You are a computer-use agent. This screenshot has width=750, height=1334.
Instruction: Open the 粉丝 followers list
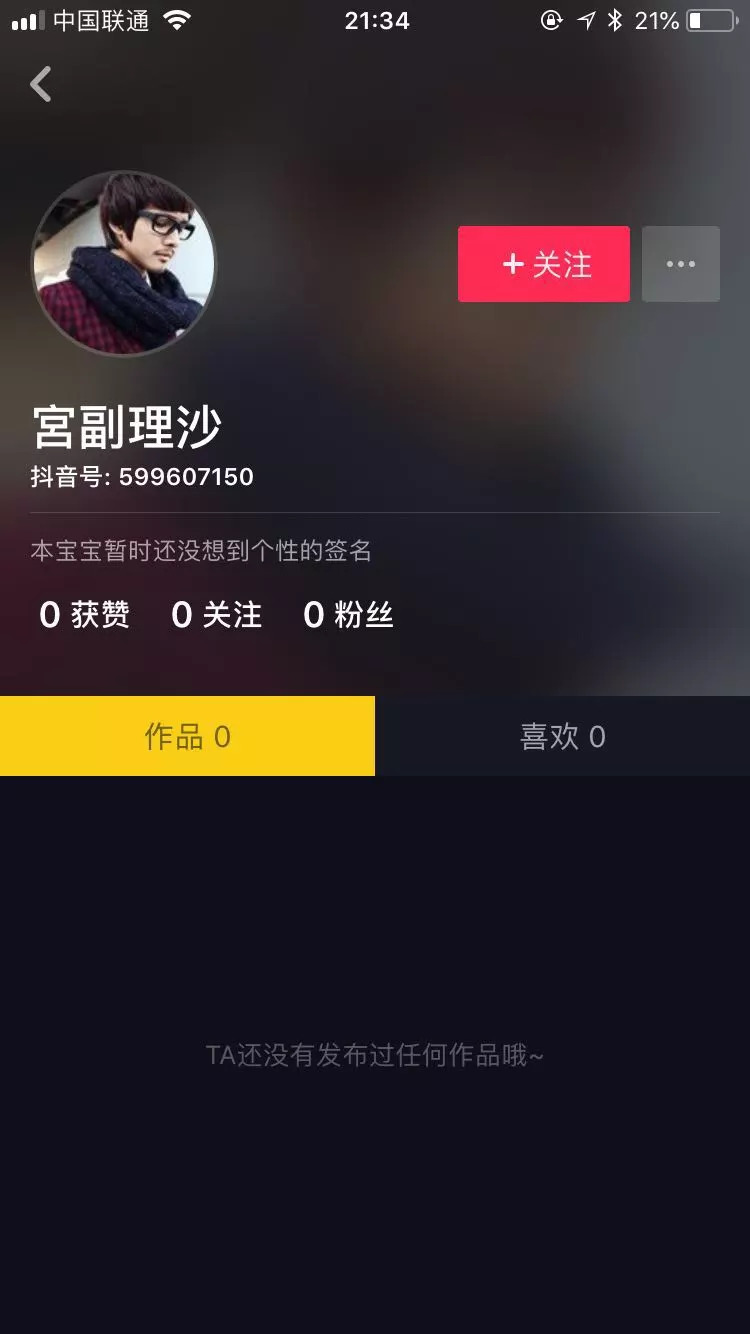pyautogui.click(x=348, y=614)
